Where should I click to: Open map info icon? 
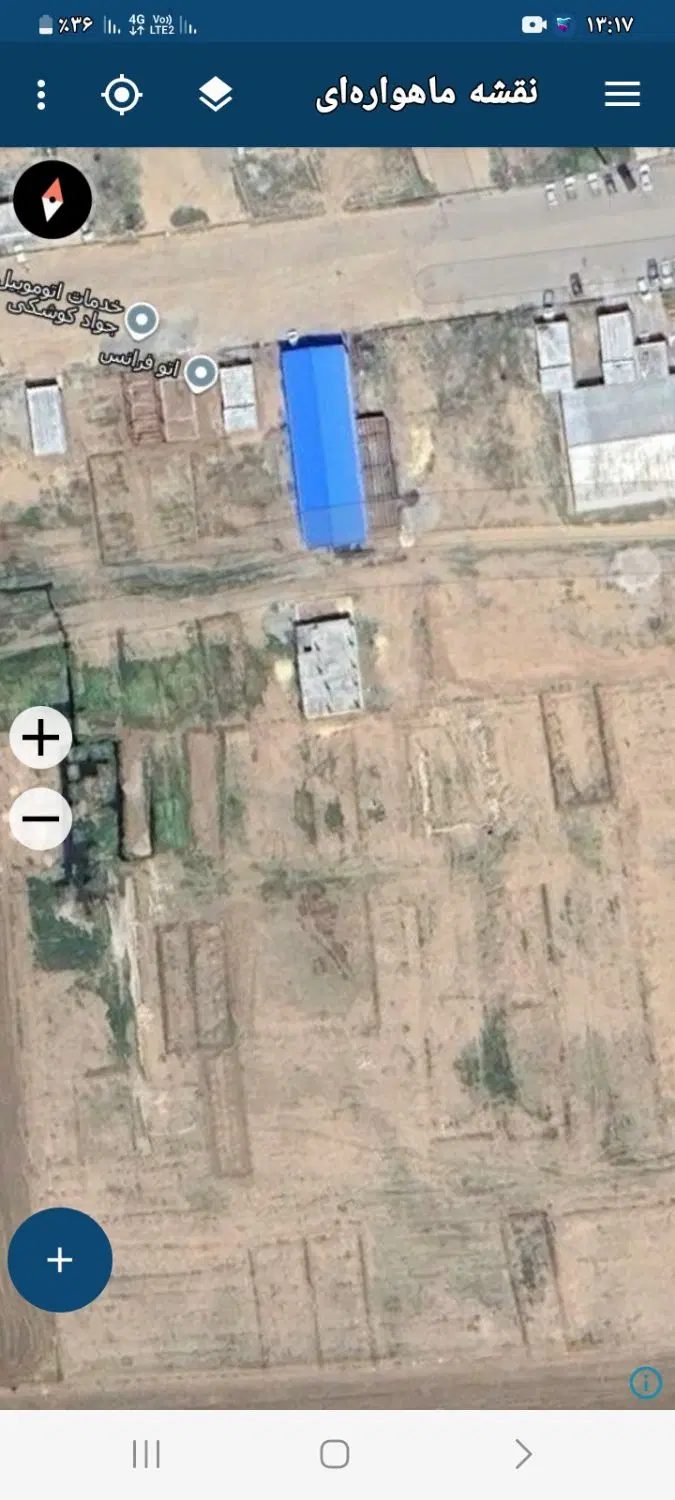[x=646, y=1383]
